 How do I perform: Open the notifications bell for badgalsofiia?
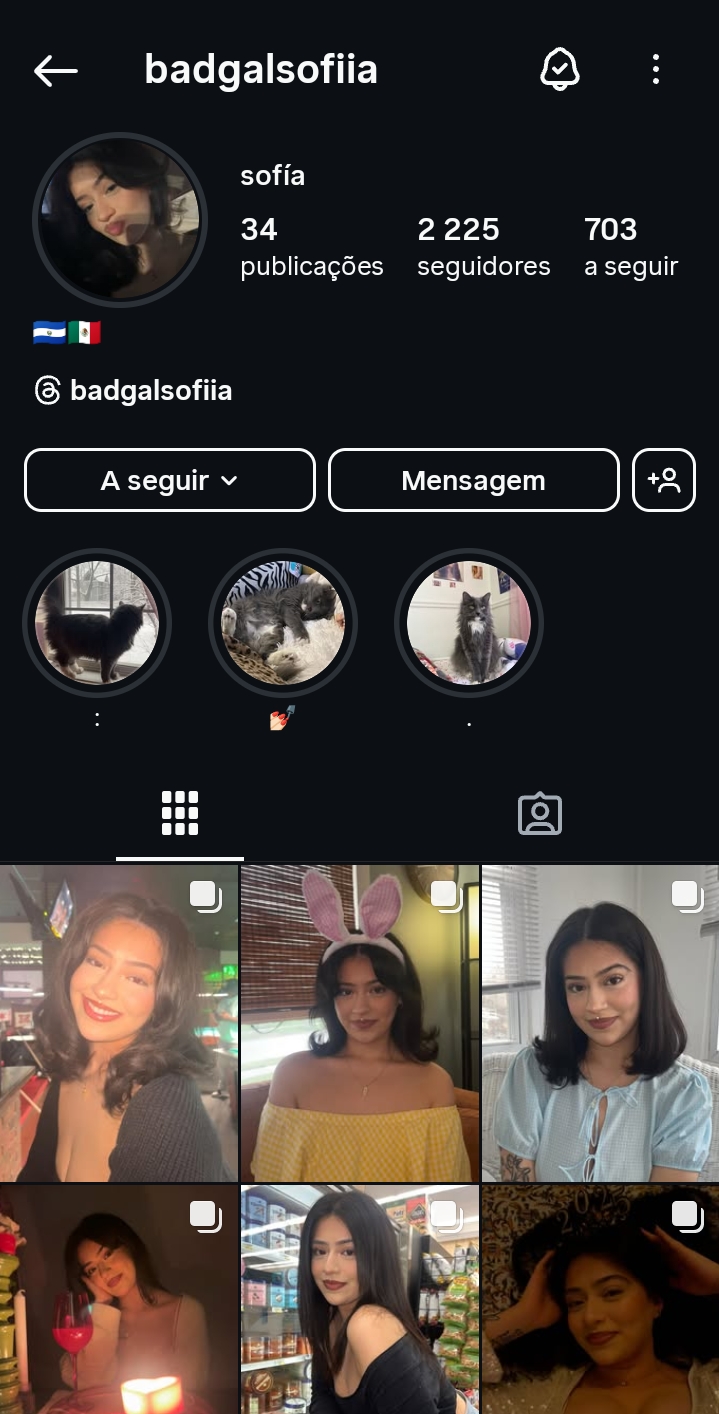560,69
